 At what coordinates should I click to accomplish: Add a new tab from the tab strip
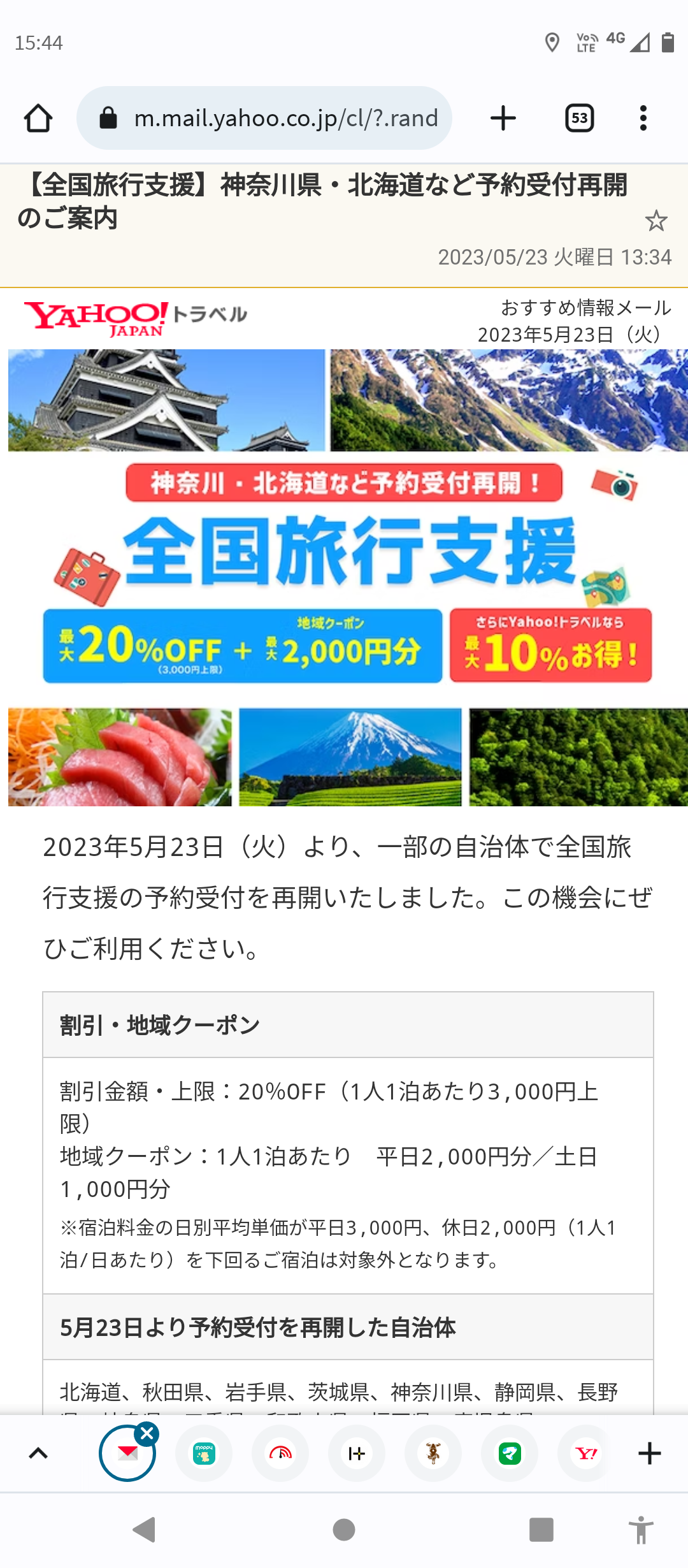(x=649, y=1453)
